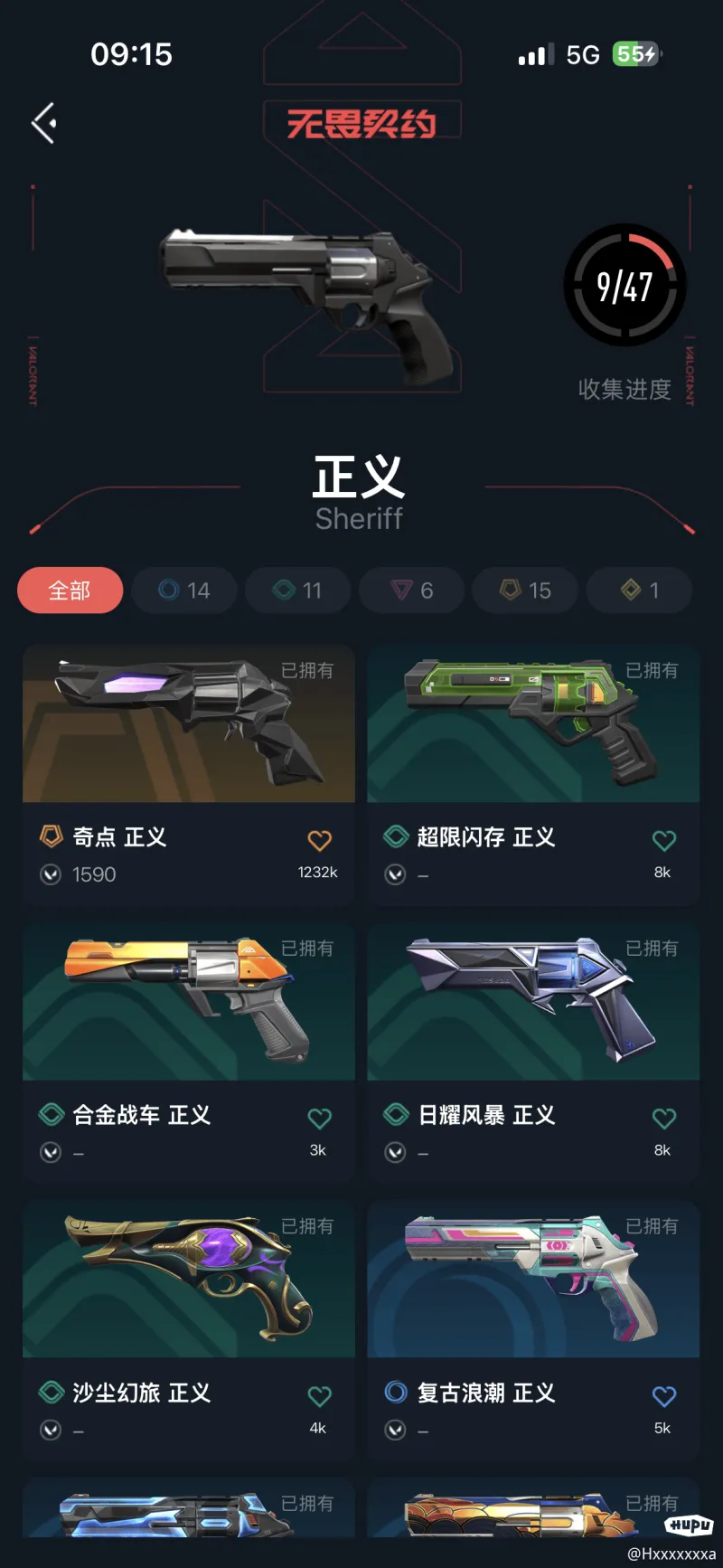Image resolution: width=723 pixels, height=1568 pixels.
Task: Filter skins by the 6-count tier chip
Action: click(x=412, y=590)
